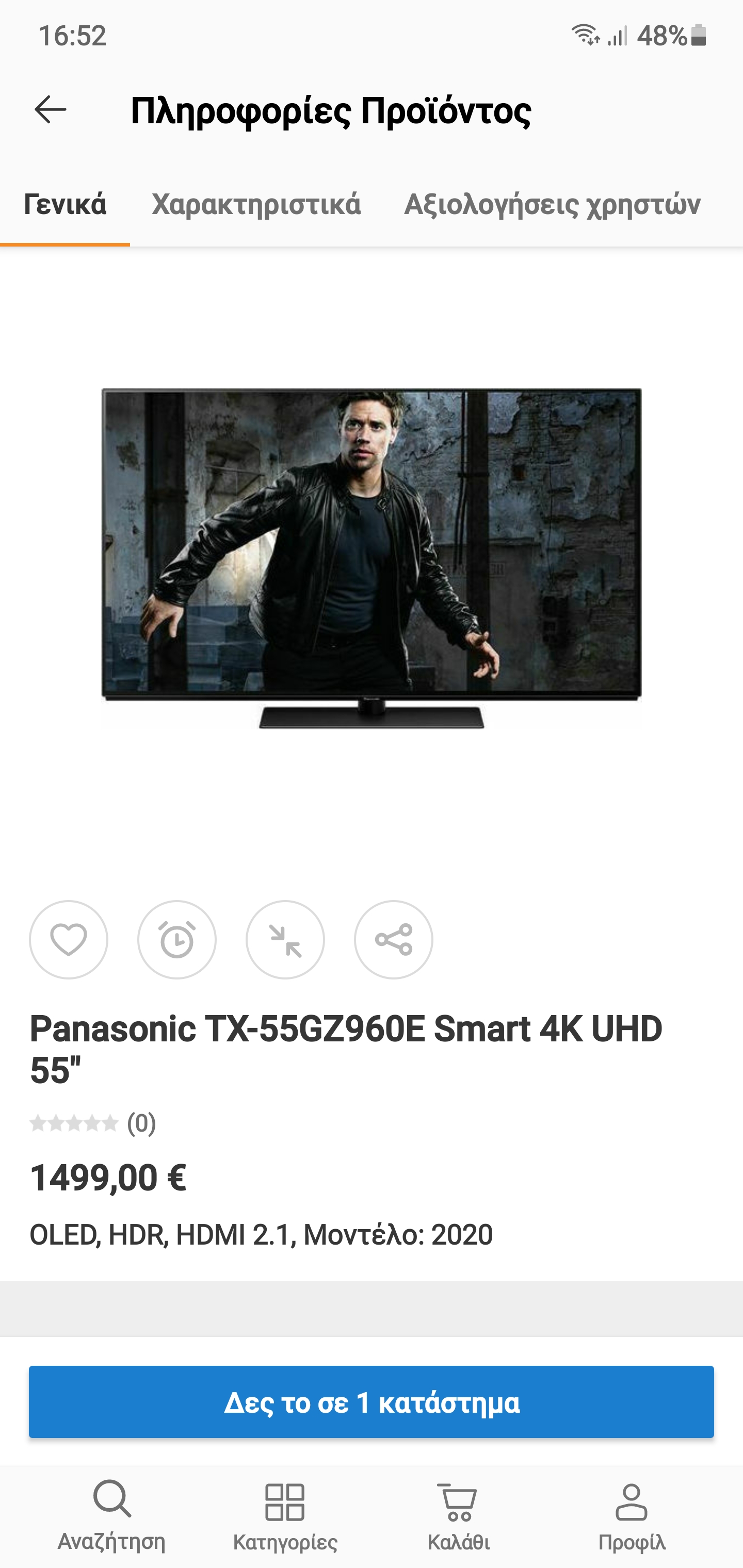743x1568 pixels.
Task: Share this Panasonic TV
Action: [393, 940]
